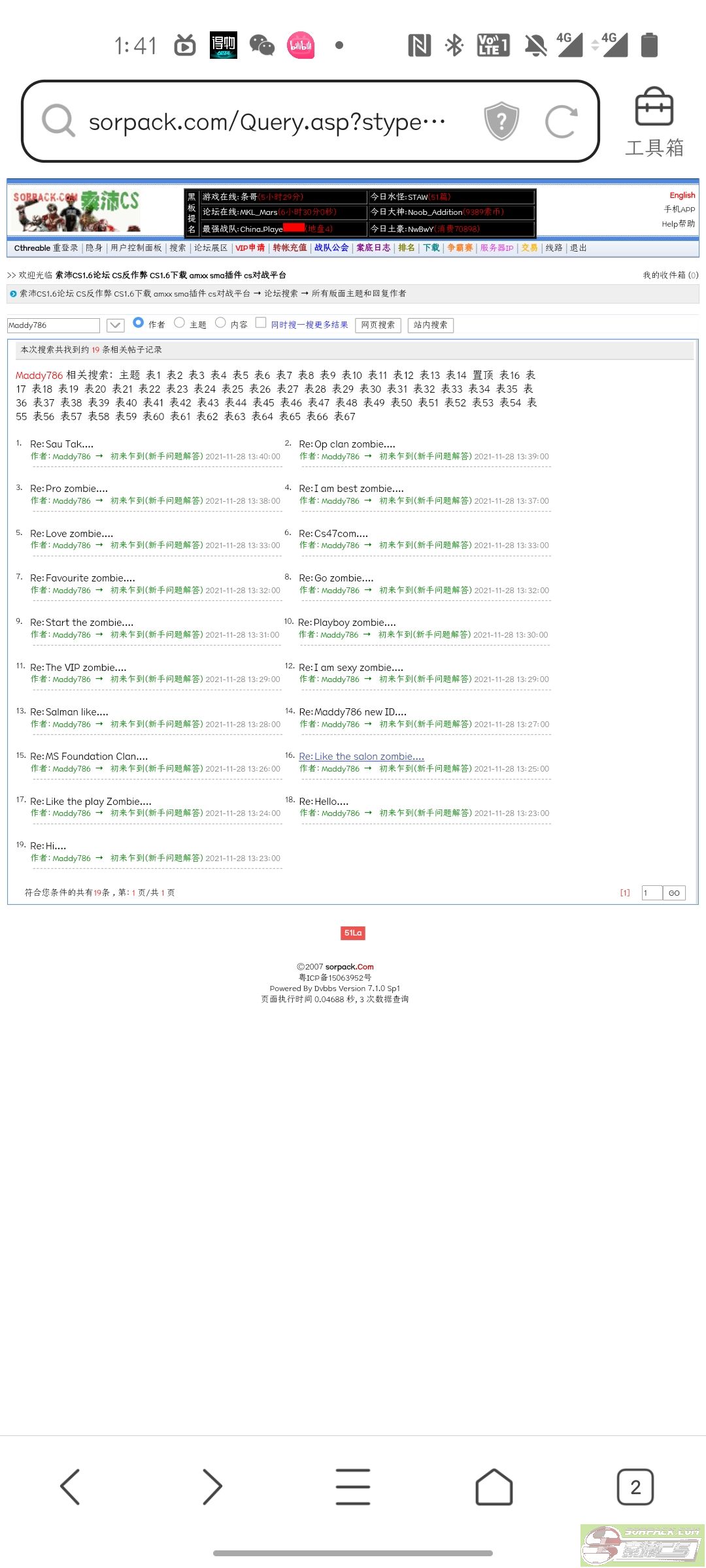This screenshot has height=1568, width=706.
Task: Open the post Re:Maddy786 new ID
Action: [352, 712]
